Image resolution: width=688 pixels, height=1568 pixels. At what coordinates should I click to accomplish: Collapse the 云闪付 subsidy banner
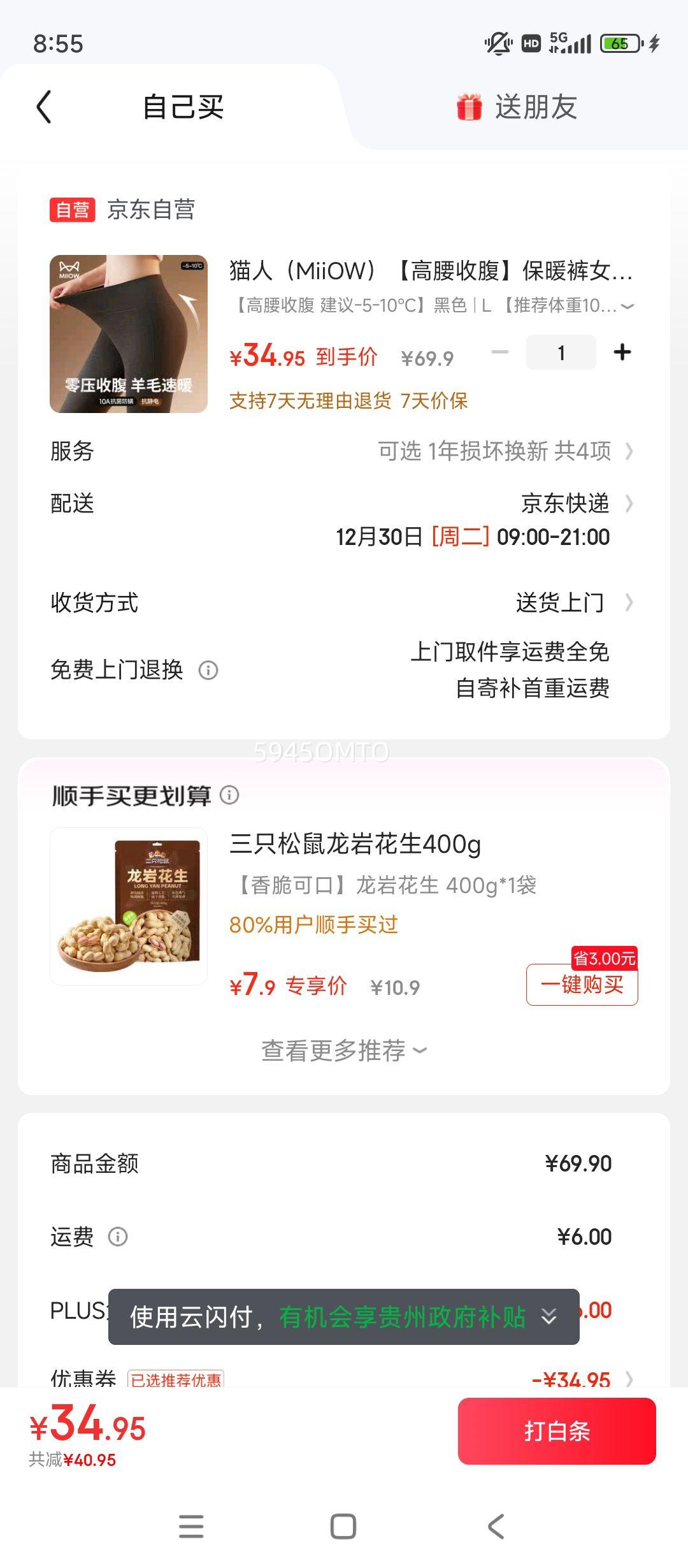coord(548,1316)
